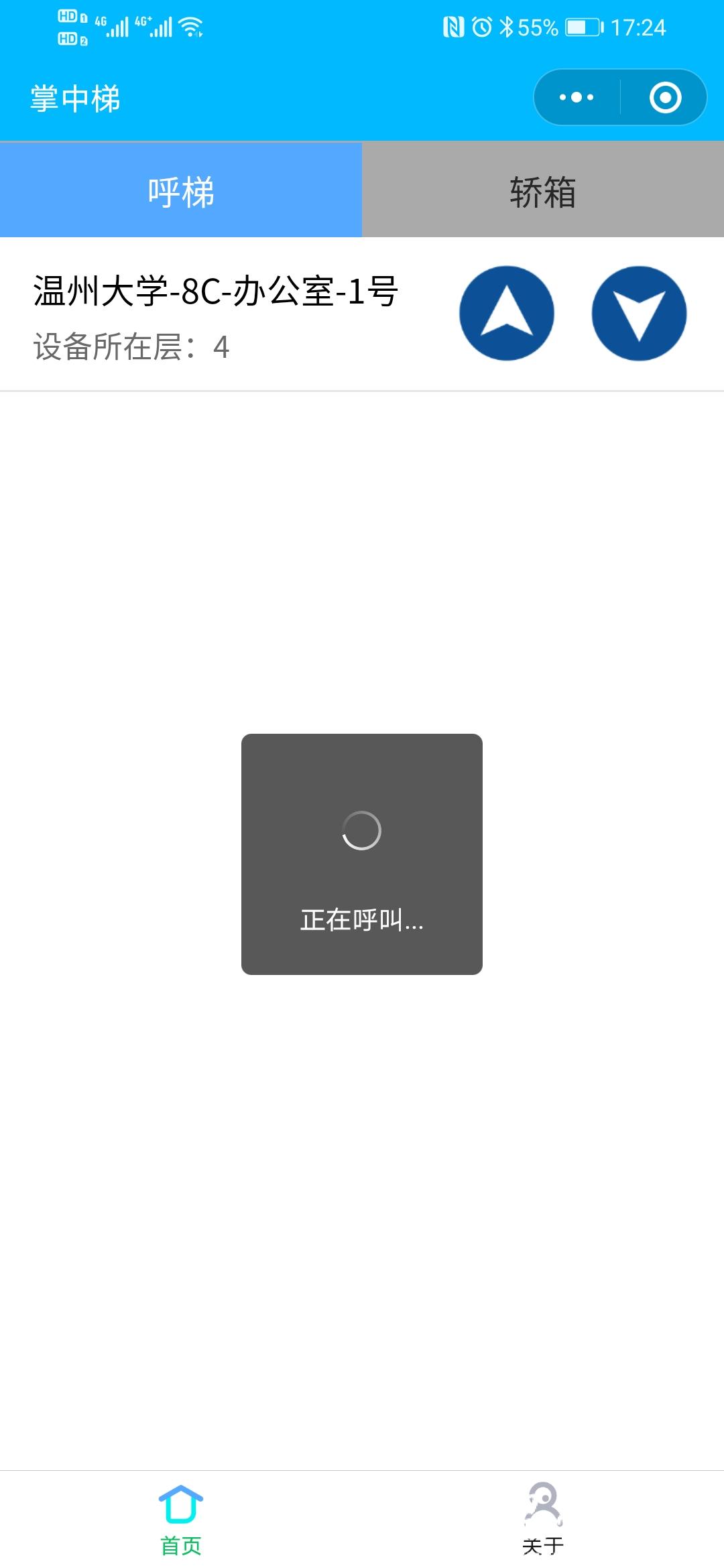This screenshot has width=724, height=1568.
Task: Call elevator going up for 温州大学-8C-办公室-1号
Action: (507, 314)
